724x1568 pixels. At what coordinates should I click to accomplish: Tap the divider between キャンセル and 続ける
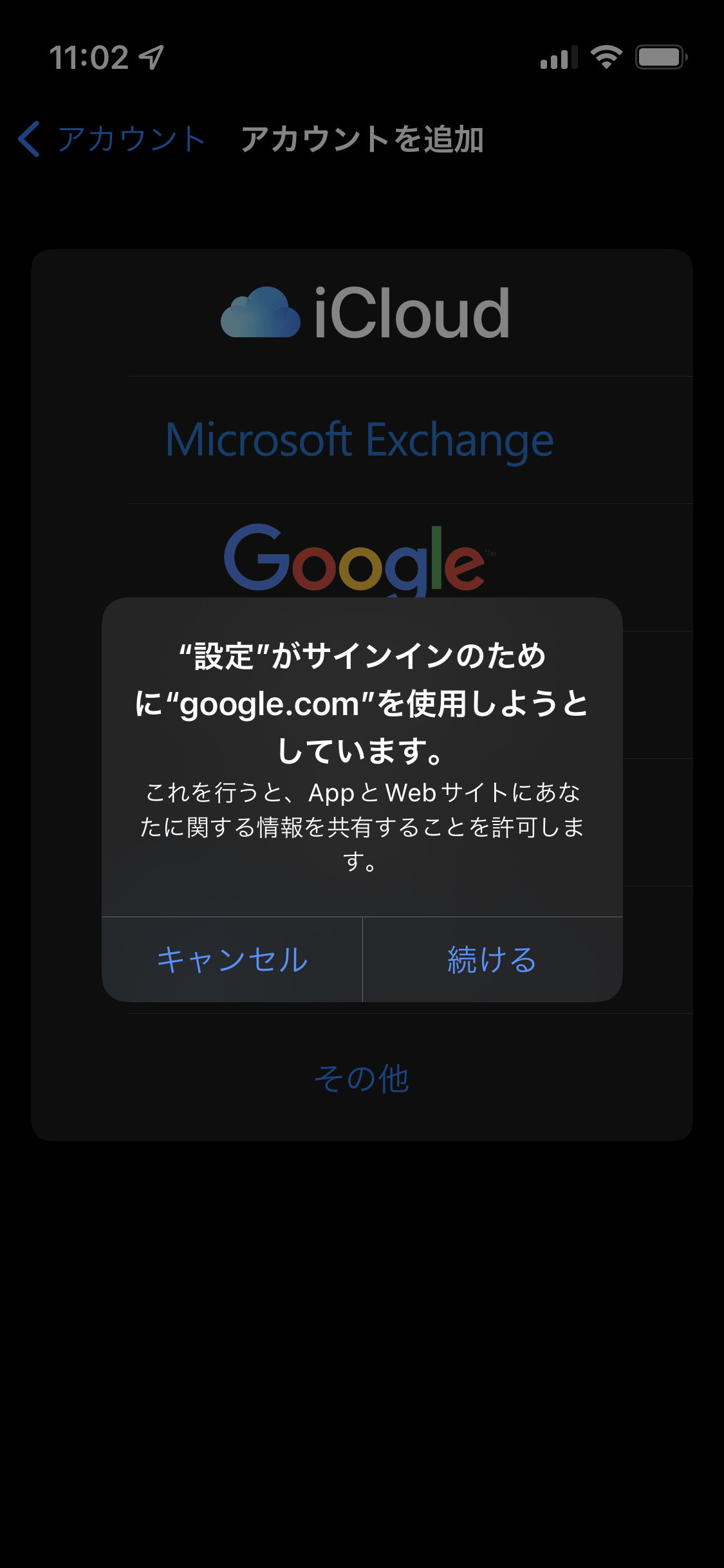[362, 961]
